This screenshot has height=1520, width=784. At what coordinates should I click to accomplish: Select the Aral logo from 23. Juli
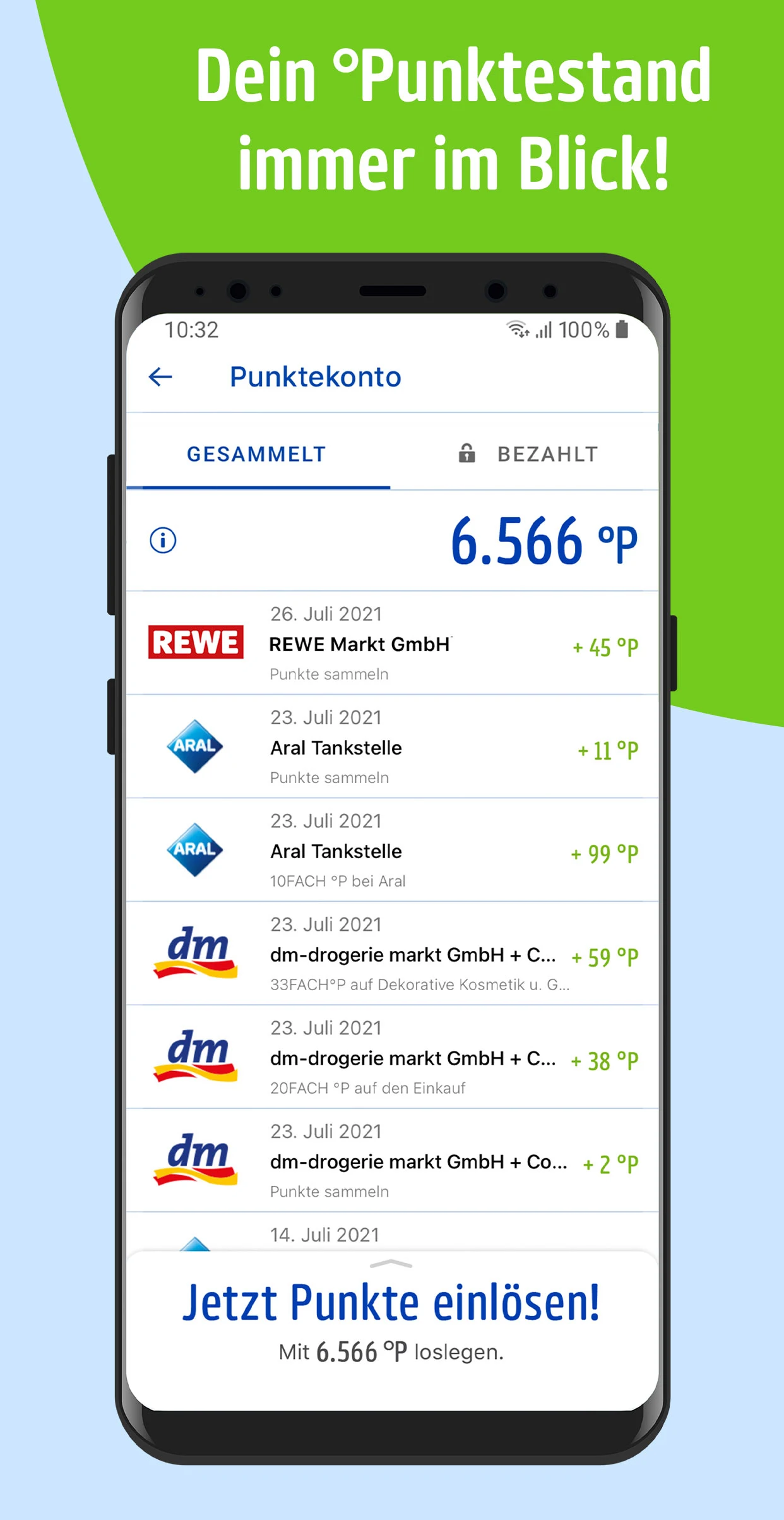pyautogui.click(x=195, y=747)
